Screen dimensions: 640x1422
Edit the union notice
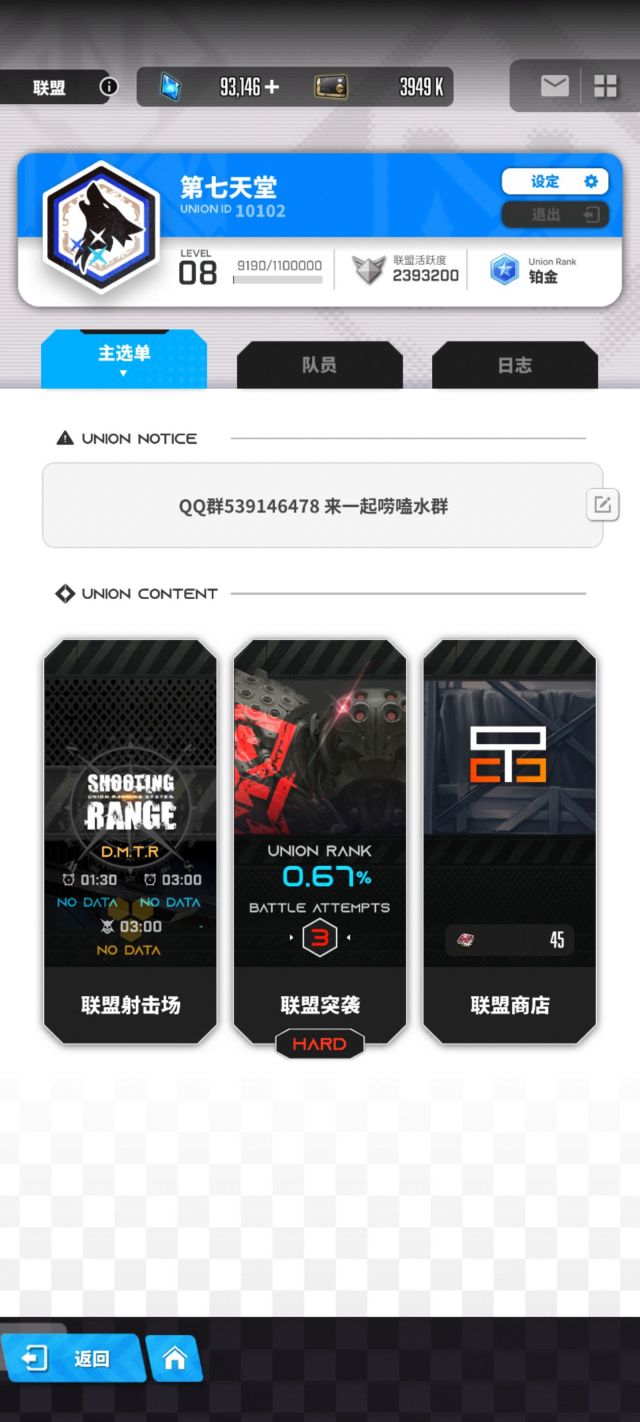click(x=602, y=505)
